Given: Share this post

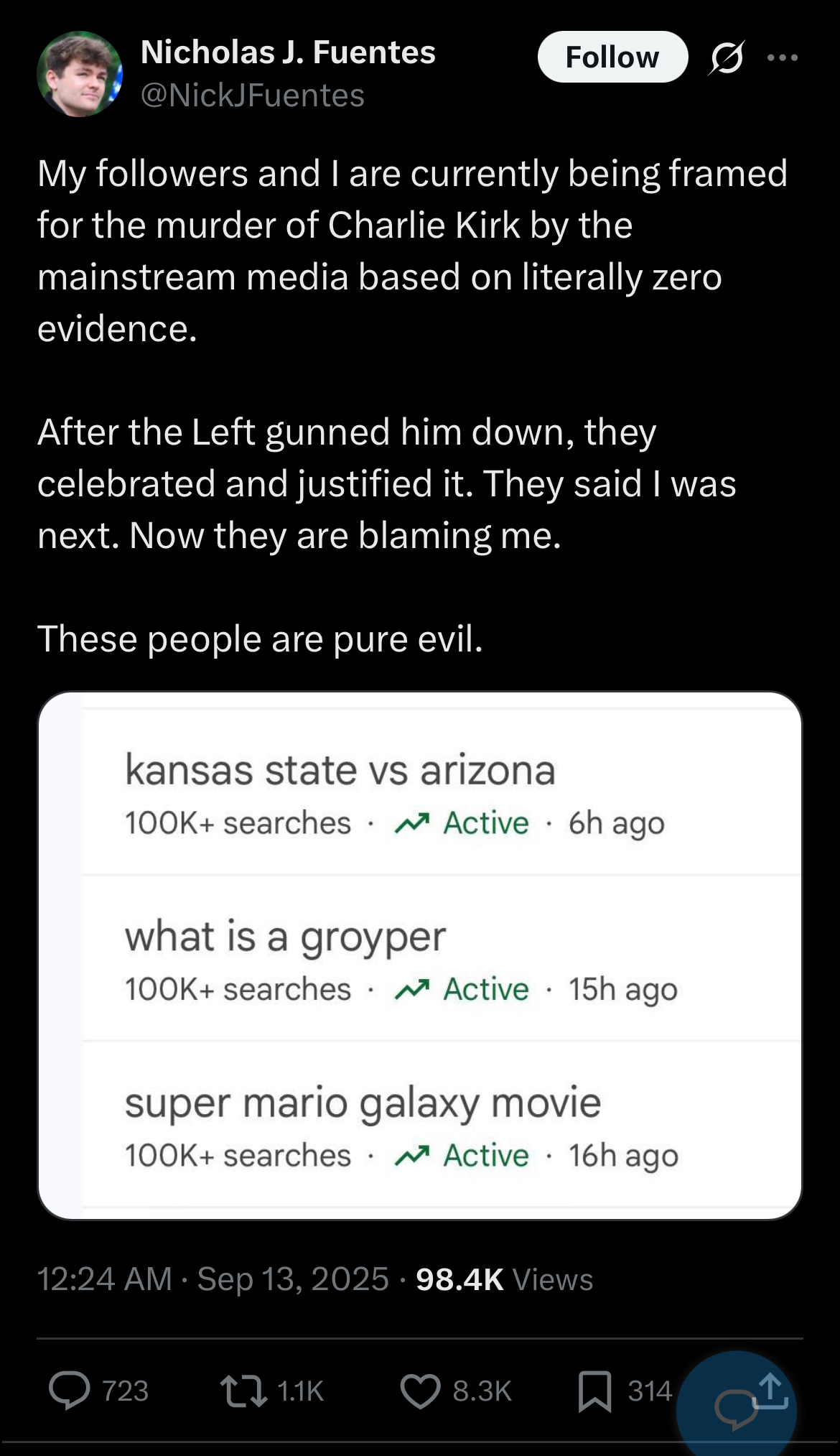Looking at the screenshot, I should click(771, 1388).
